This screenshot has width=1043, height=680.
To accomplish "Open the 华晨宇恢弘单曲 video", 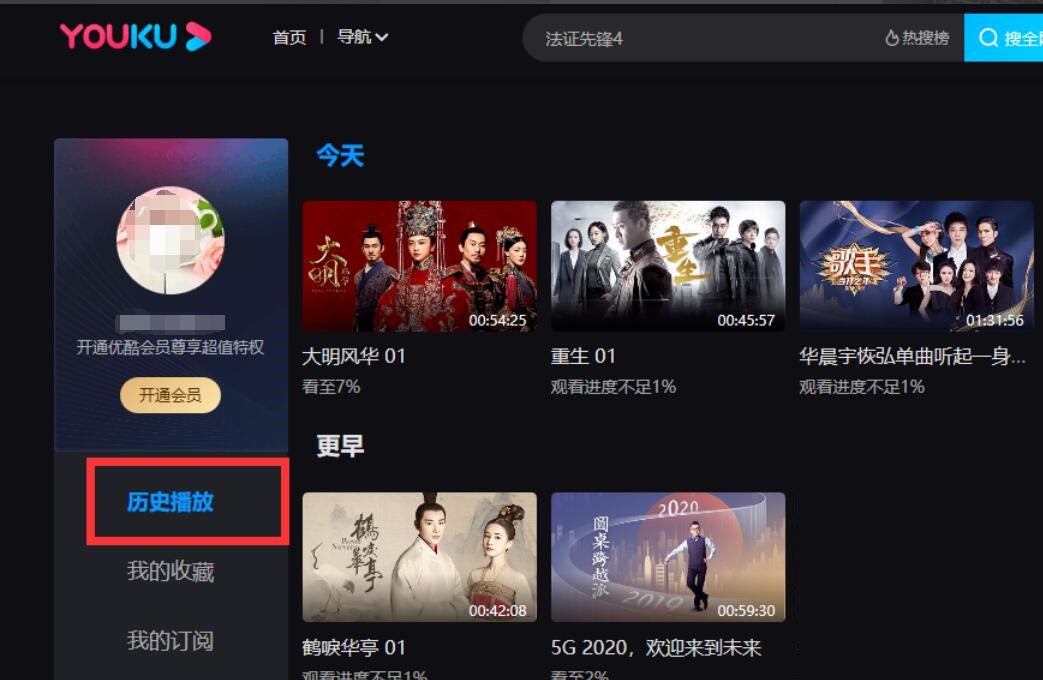I will pyautogui.click(x=916, y=266).
